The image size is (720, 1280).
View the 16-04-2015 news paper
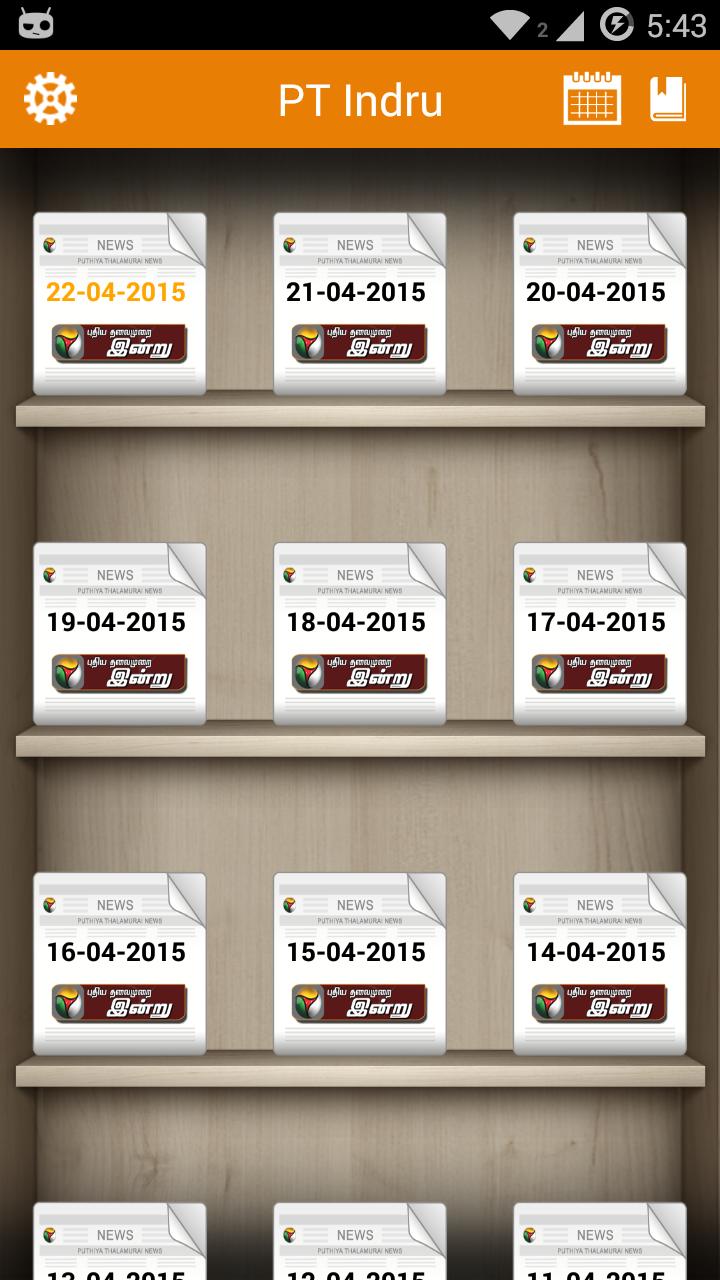click(x=119, y=963)
